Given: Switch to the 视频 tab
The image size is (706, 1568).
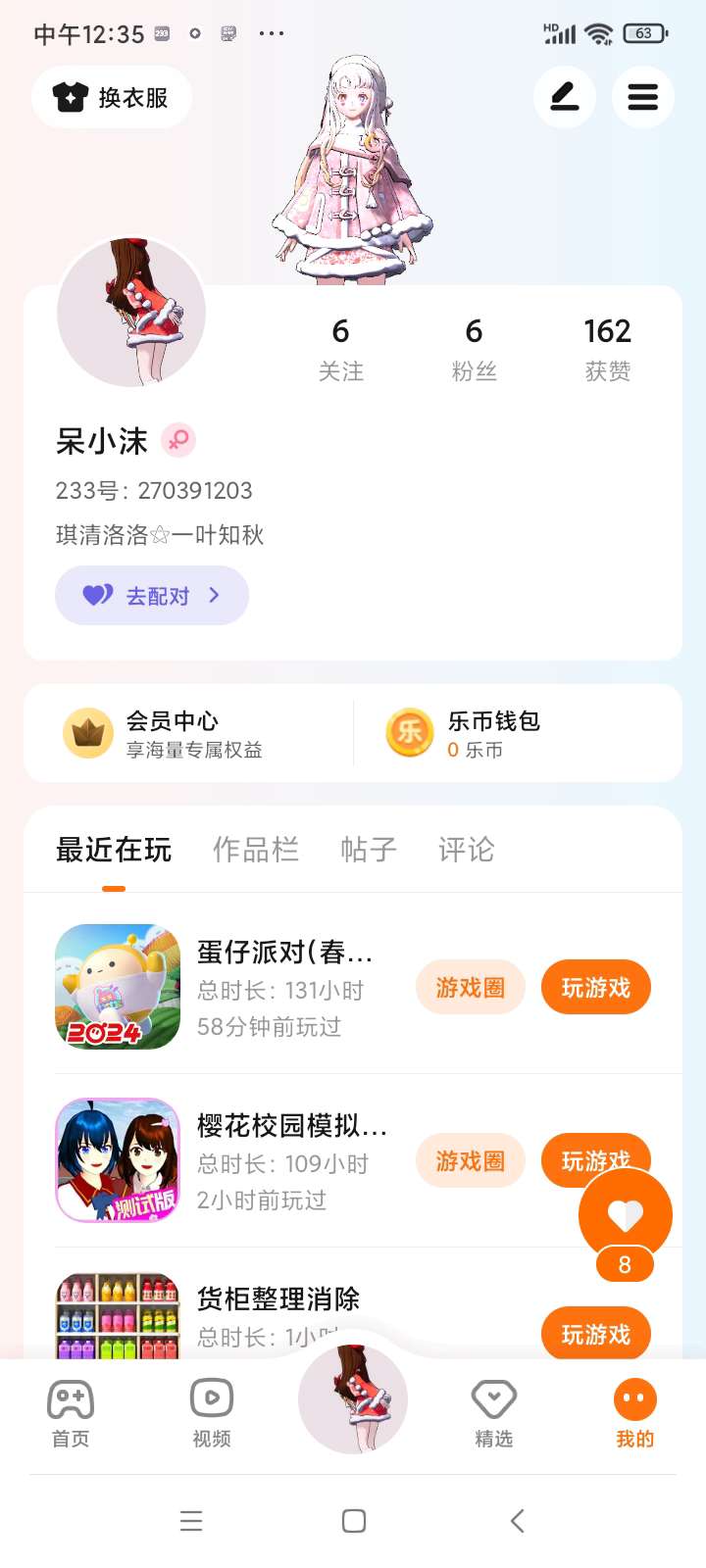Looking at the screenshot, I should pyautogui.click(x=212, y=1411).
